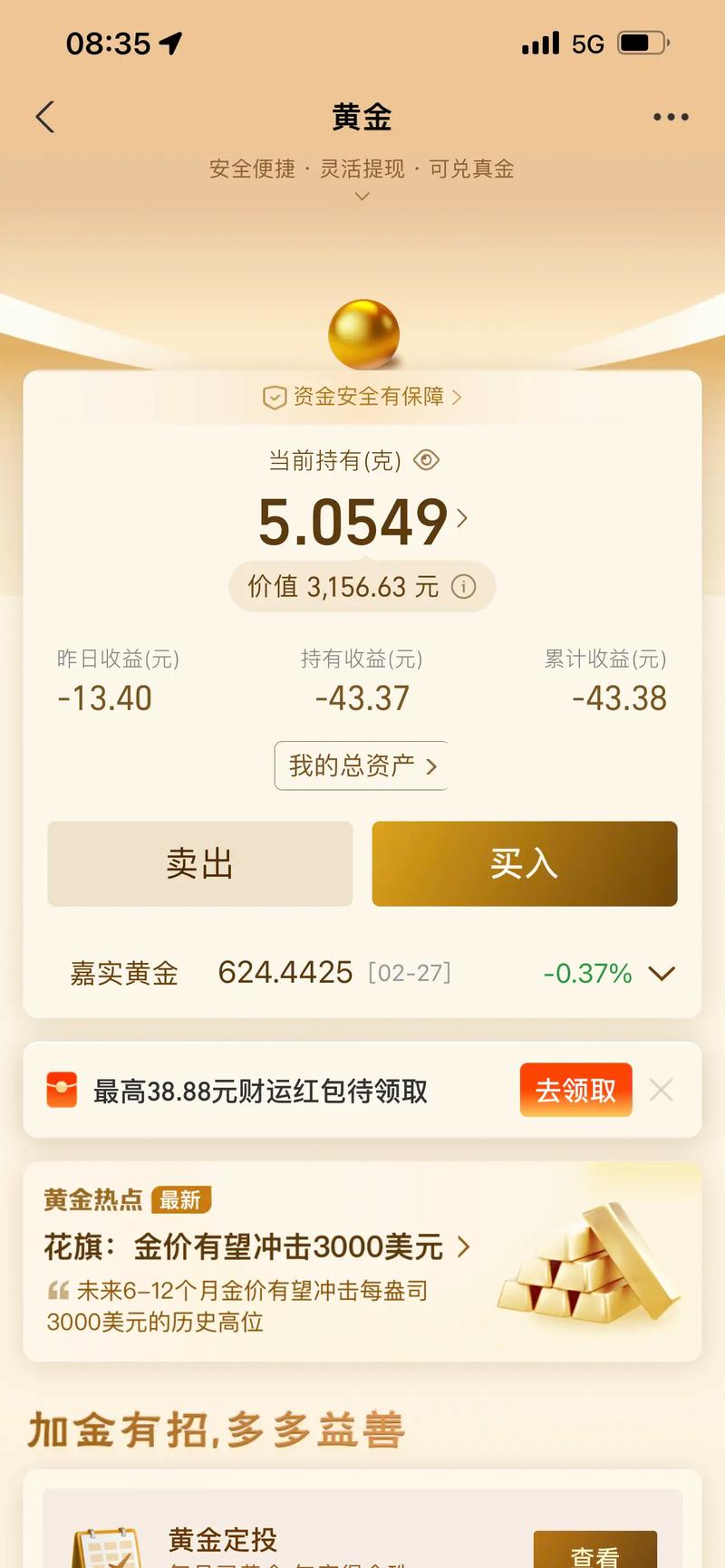Tap the 卖出 sell button
This screenshot has height=1568, width=725.
tap(199, 863)
